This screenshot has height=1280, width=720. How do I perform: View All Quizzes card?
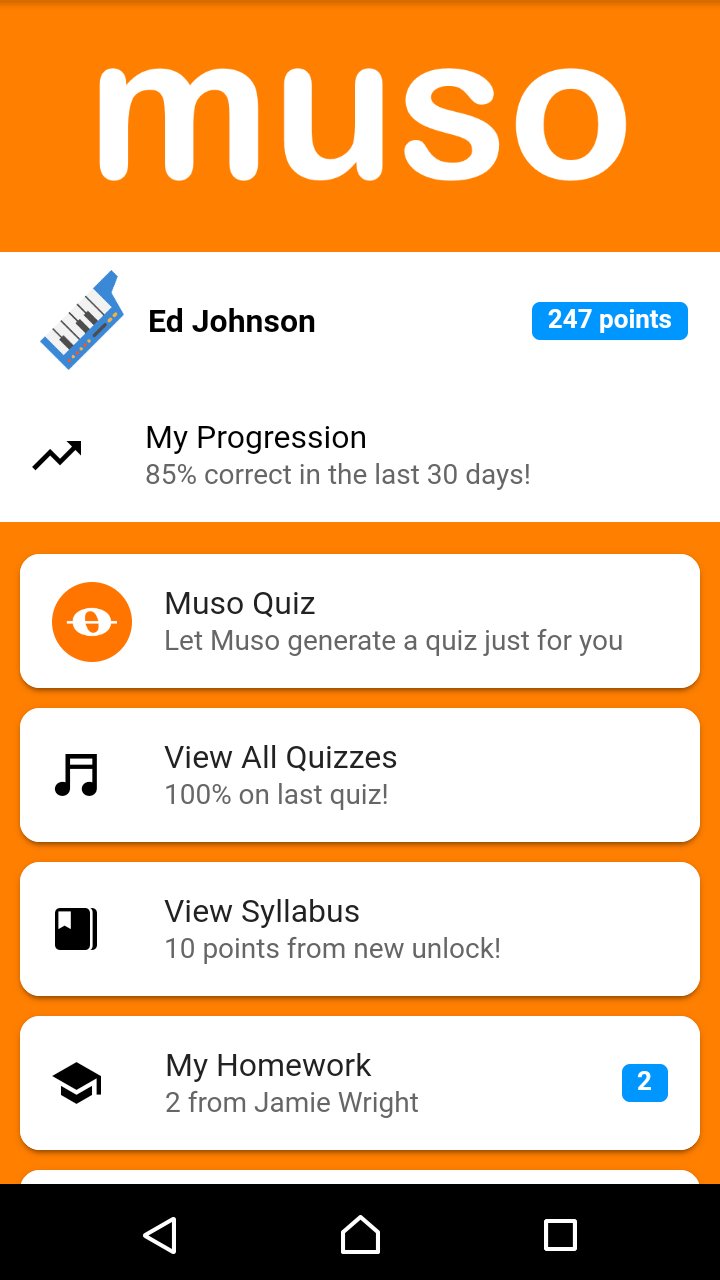point(360,774)
